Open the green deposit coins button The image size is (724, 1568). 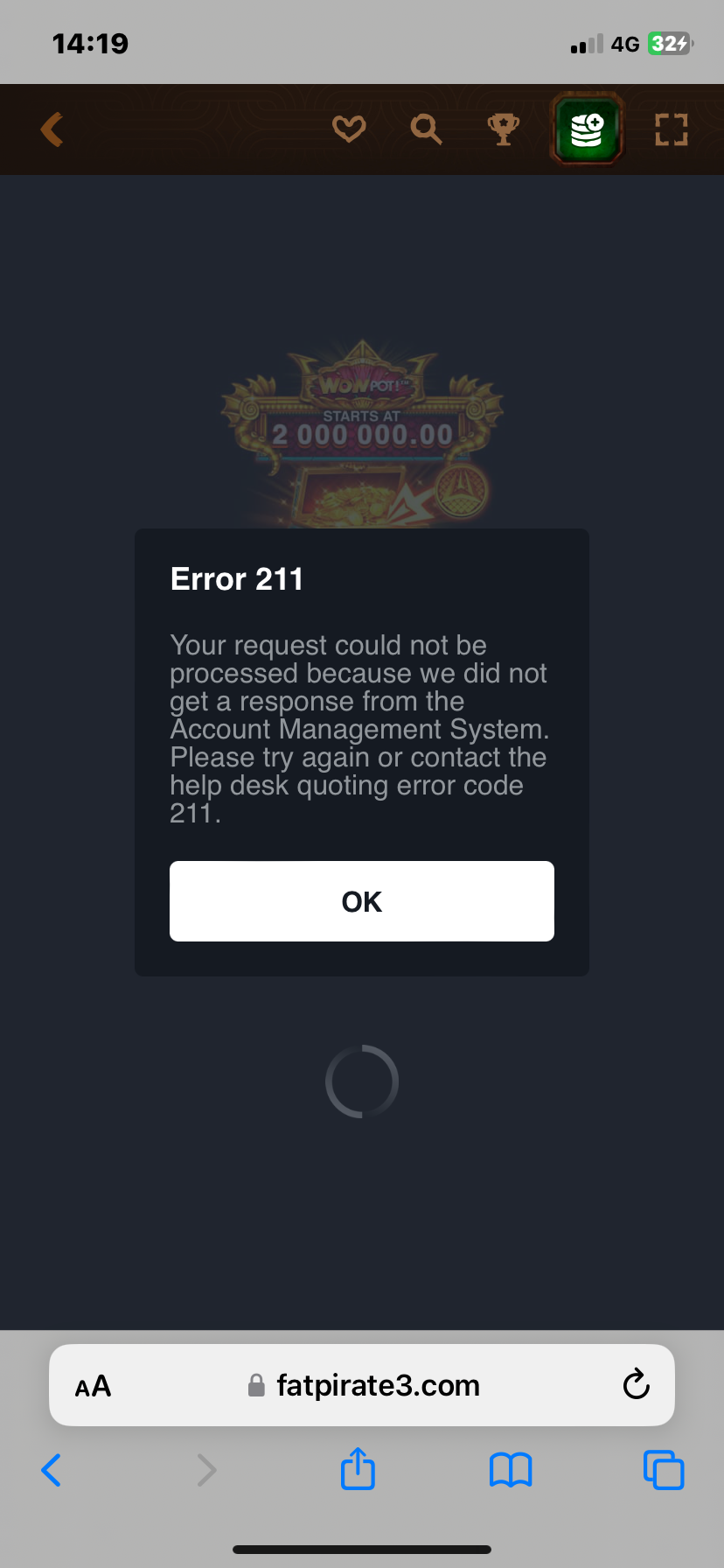587,129
